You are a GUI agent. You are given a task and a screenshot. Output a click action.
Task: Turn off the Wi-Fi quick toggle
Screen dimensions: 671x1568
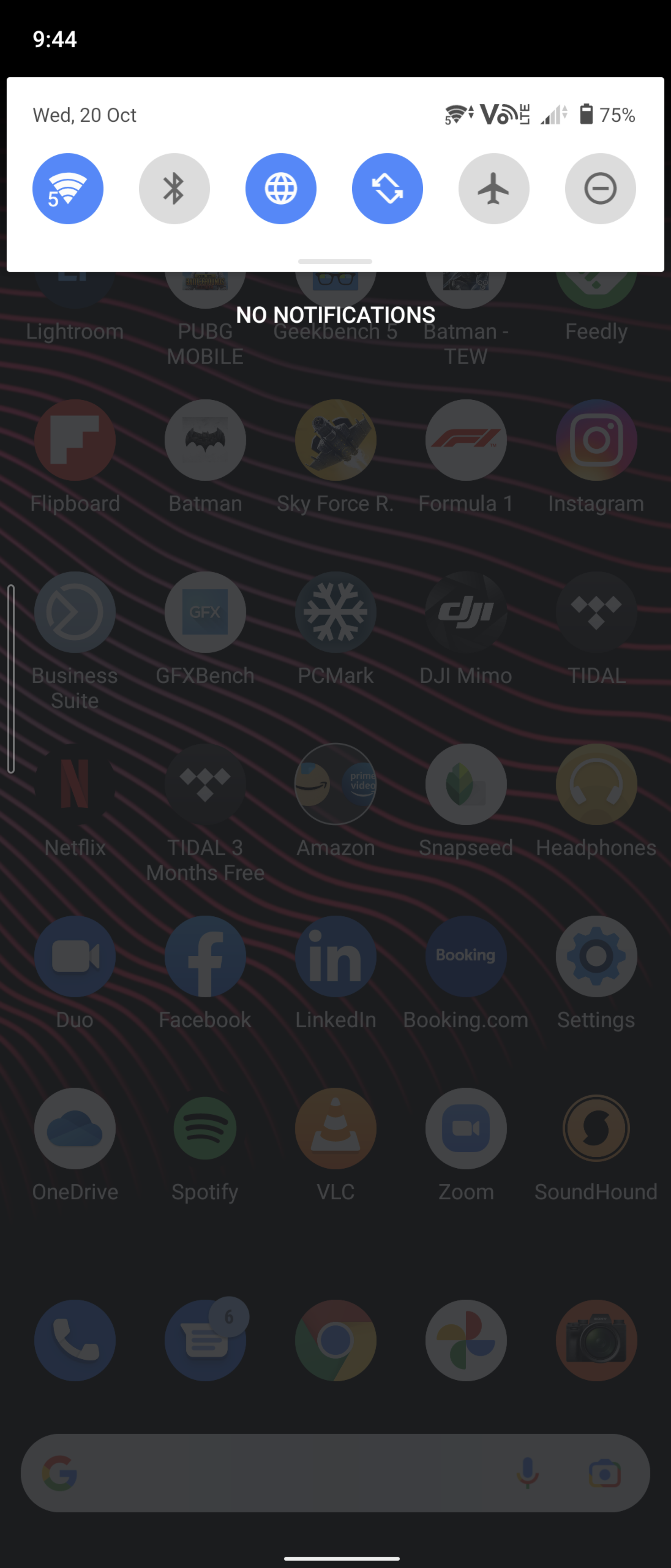click(67, 188)
